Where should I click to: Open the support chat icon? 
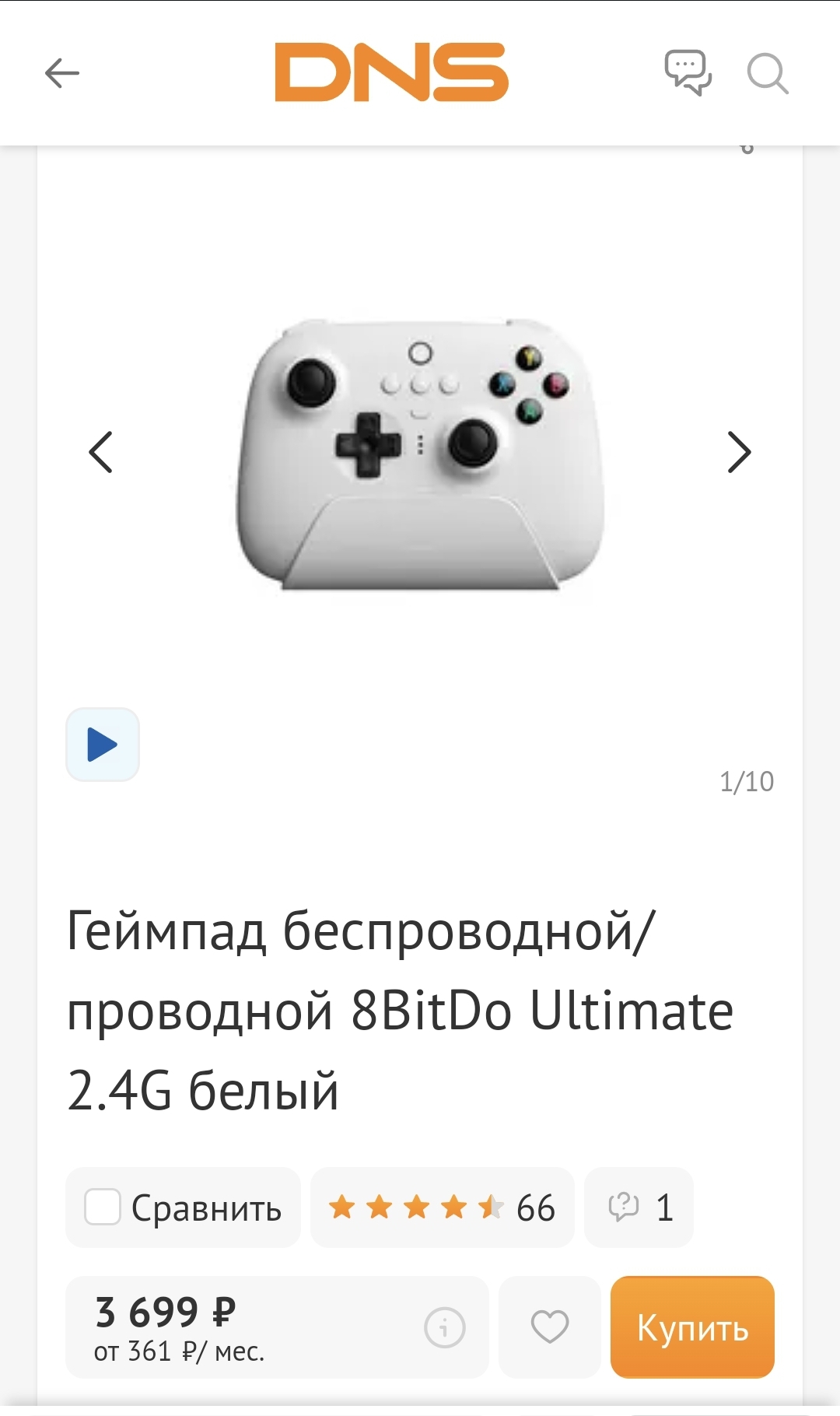688,73
